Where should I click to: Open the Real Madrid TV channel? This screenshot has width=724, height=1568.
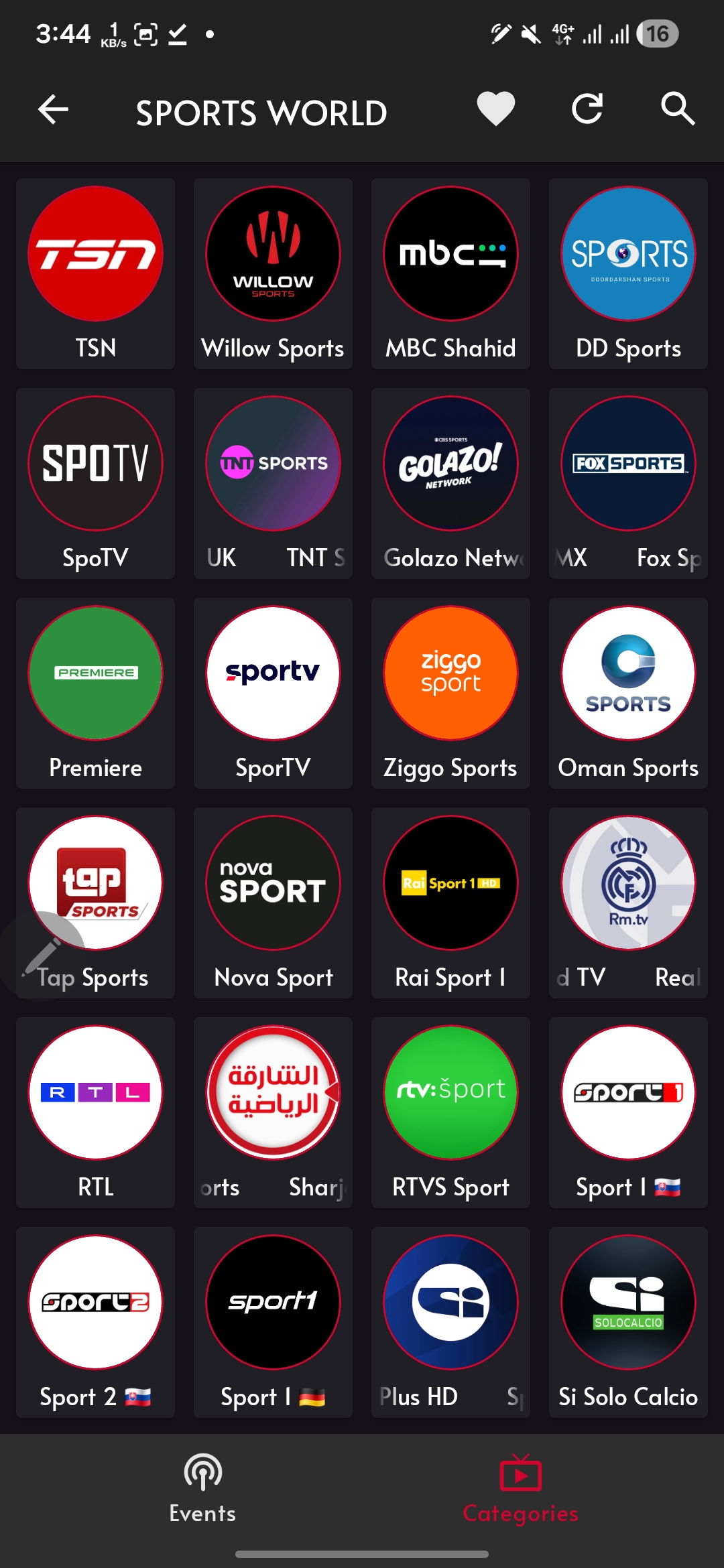pos(627,902)
